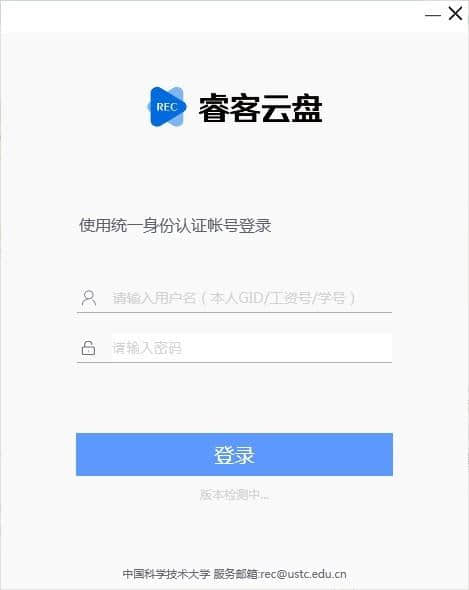Minimize the login window
469x590 pixels.
432,15
